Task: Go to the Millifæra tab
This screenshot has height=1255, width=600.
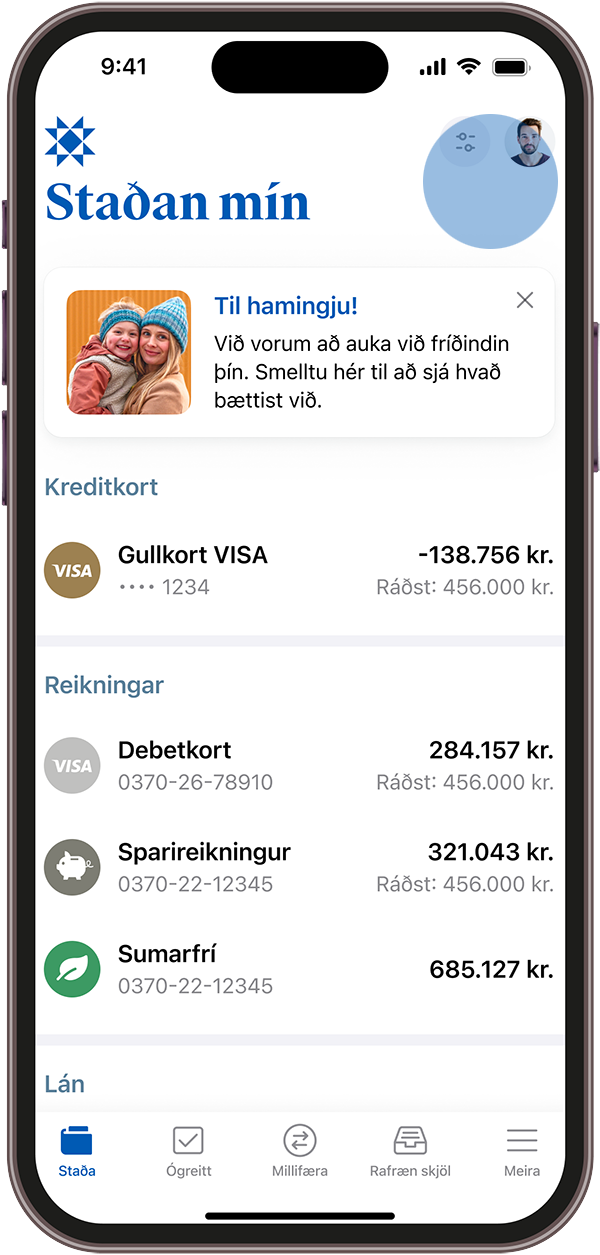Action: pyautogui.click(x=299, y=1151)
